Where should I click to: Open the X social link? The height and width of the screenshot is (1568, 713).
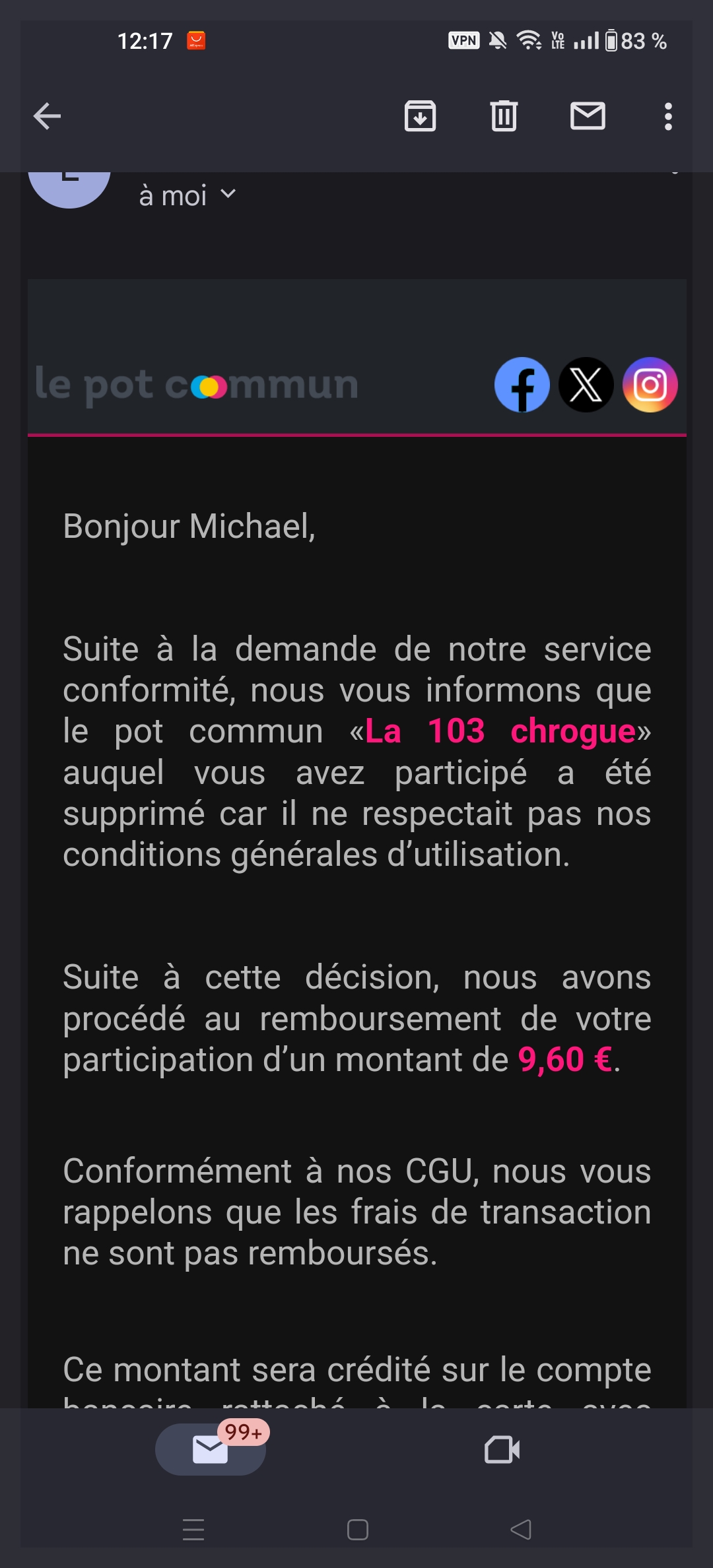coord(586,385)
